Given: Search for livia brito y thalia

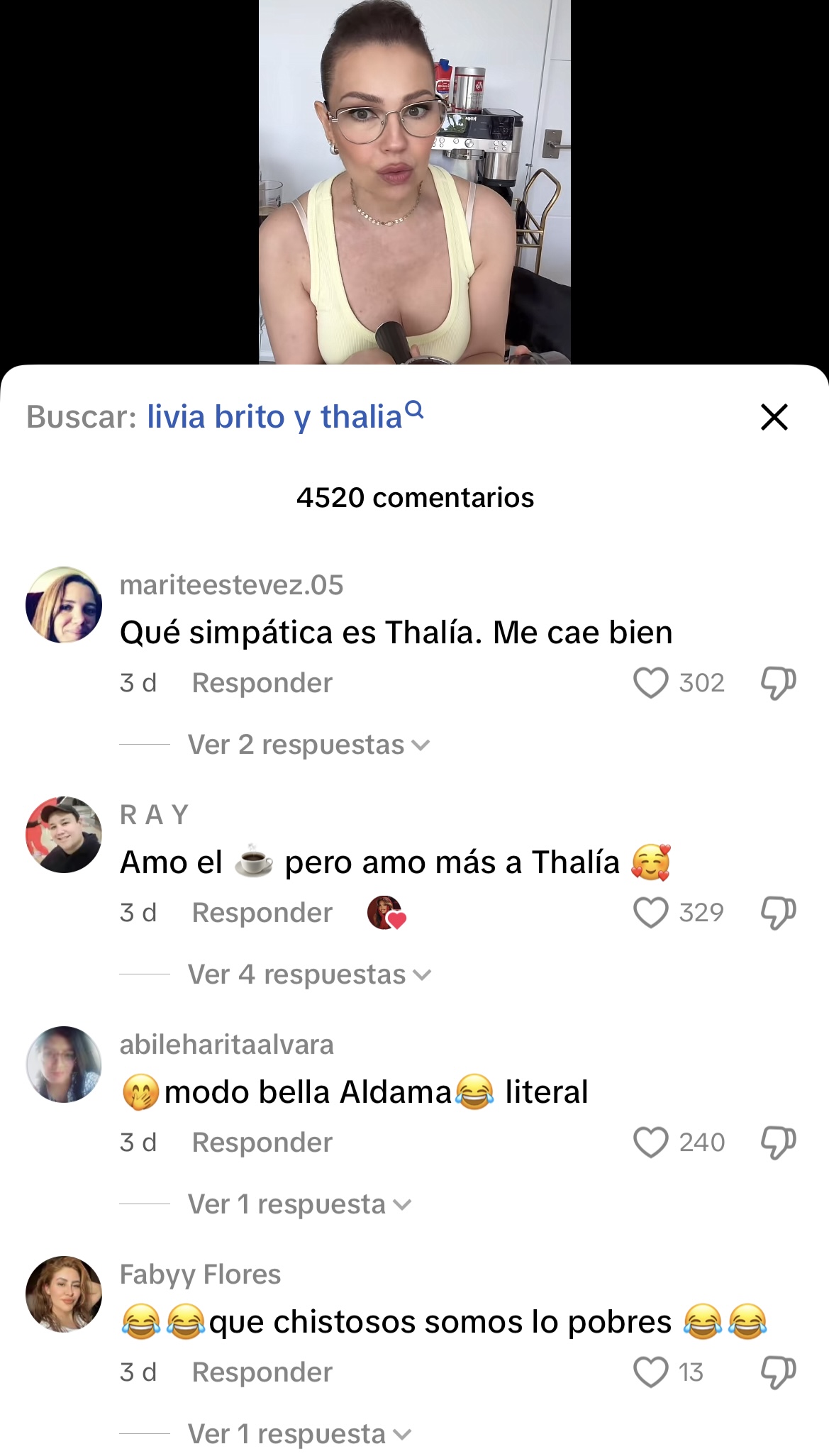Looking at the screenshot, I should [x=285, y=417].
